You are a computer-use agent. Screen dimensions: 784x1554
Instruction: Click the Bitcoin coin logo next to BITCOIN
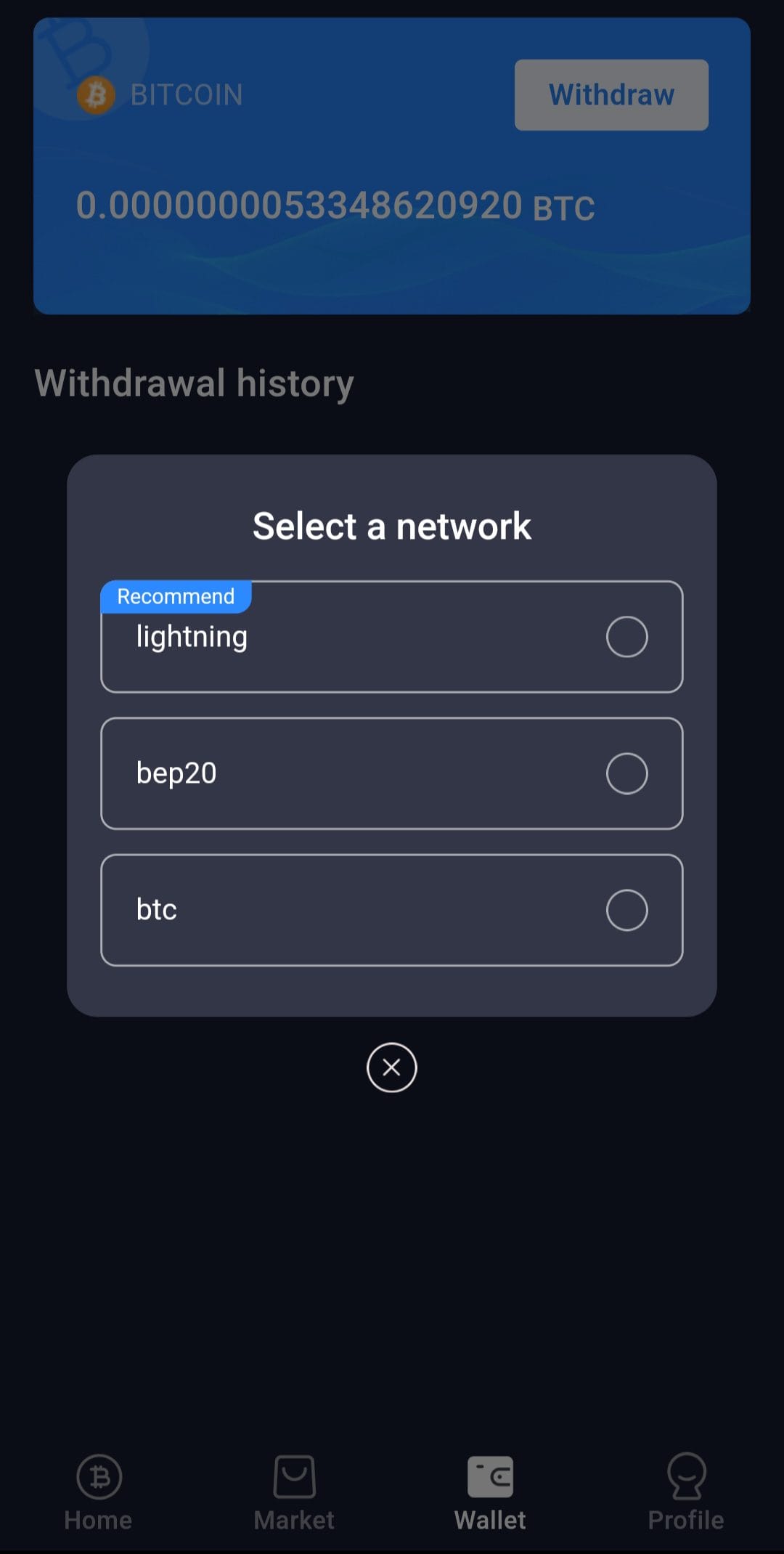point(96,94)
